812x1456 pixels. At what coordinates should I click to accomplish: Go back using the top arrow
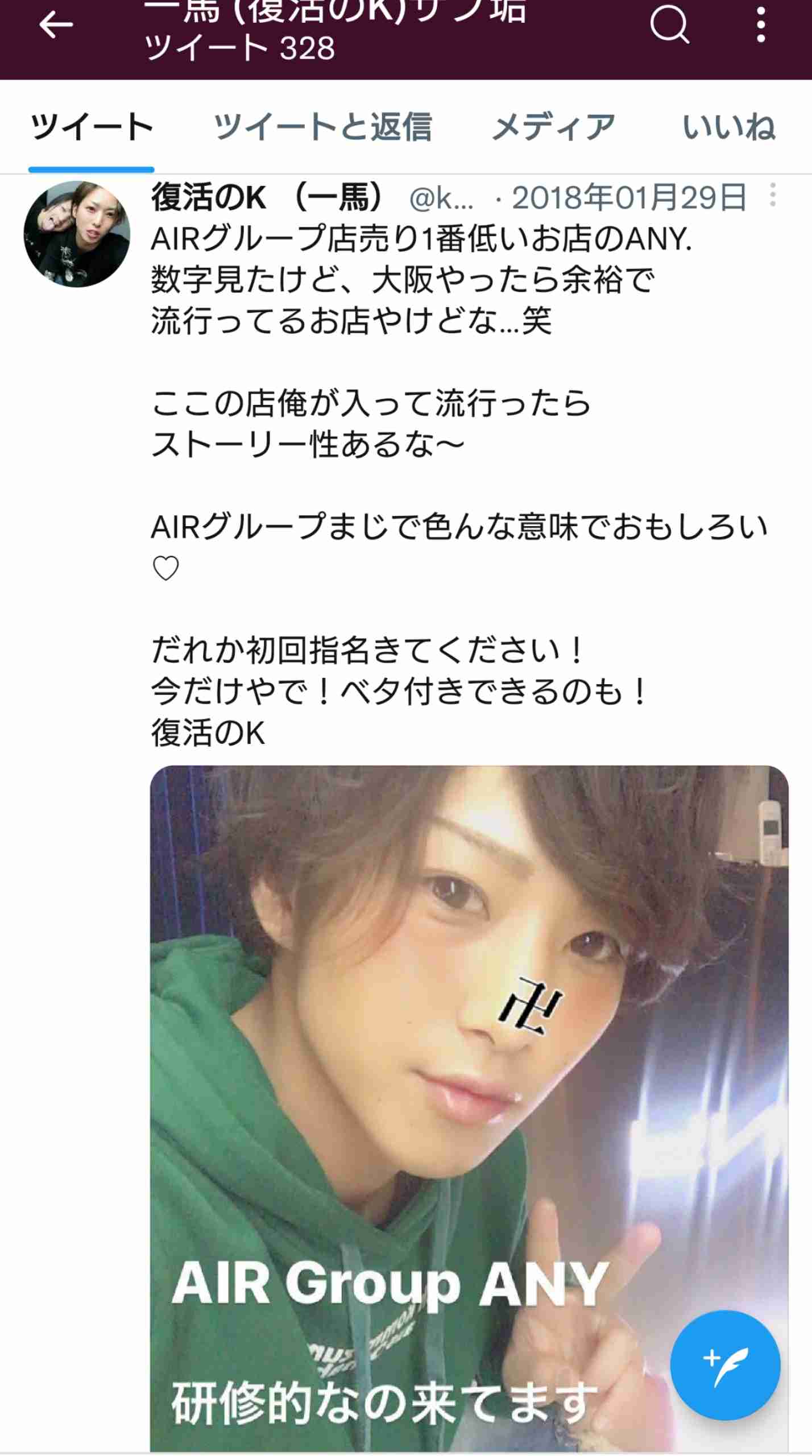click(x=56, y=25)
